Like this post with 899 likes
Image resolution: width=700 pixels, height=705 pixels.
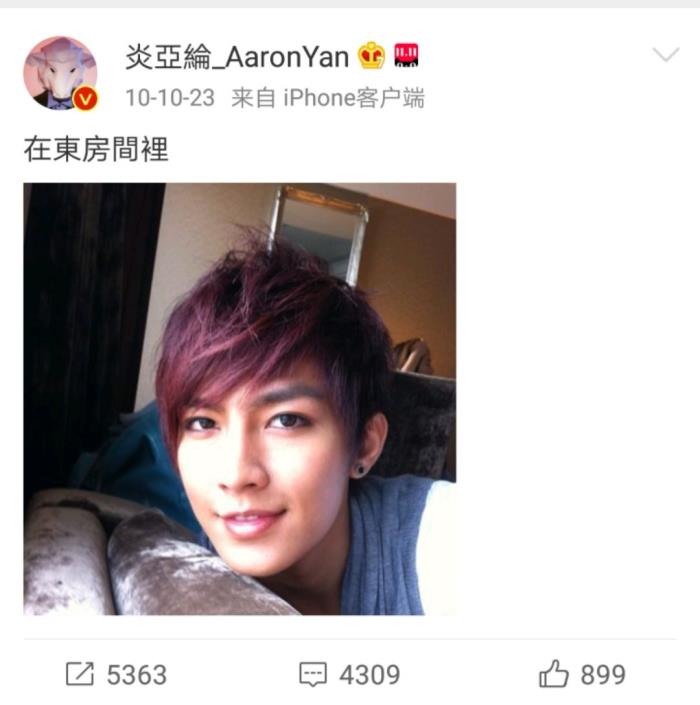[582, 675]
